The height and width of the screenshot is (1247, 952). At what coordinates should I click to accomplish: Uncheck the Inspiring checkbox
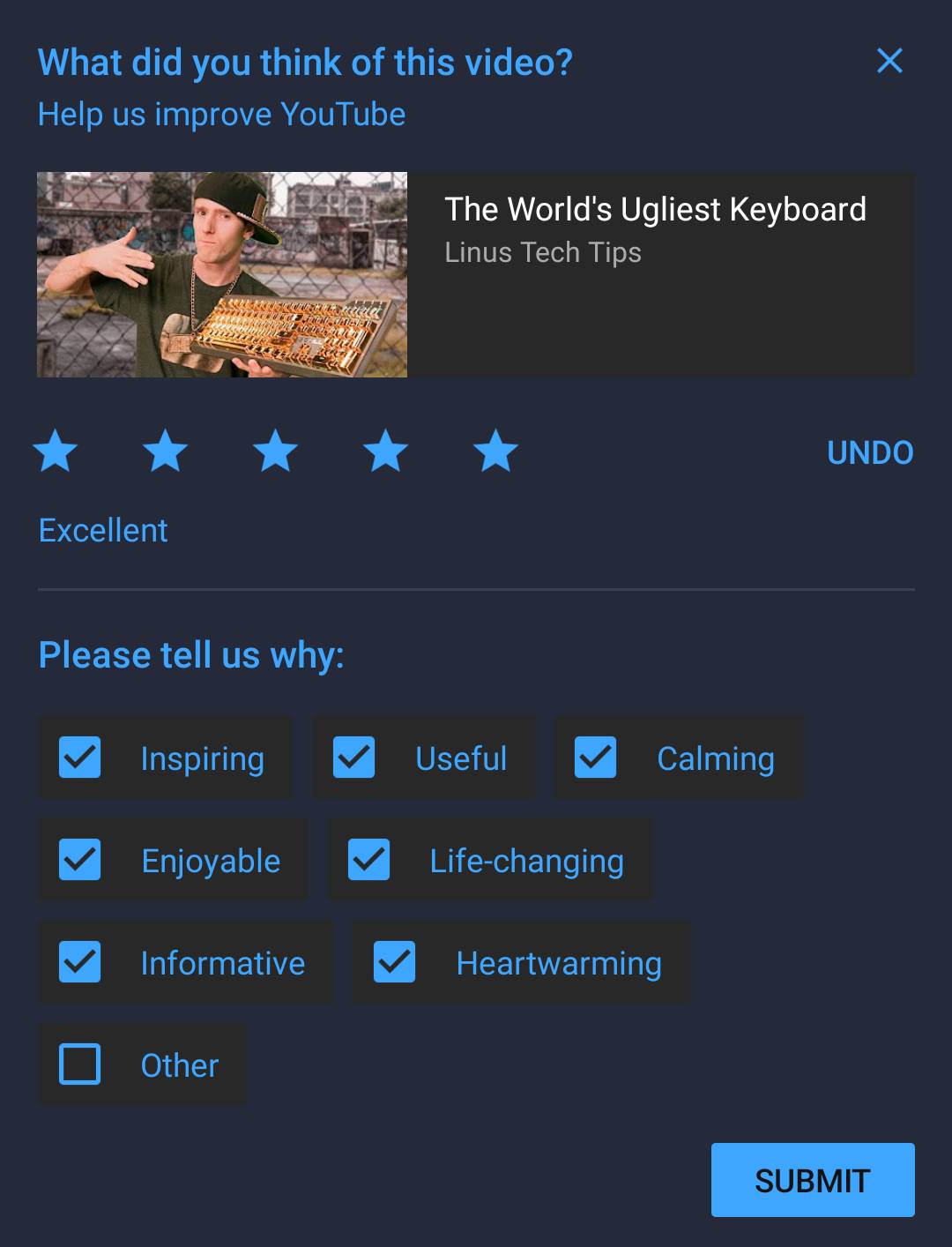tap(80, 758)
